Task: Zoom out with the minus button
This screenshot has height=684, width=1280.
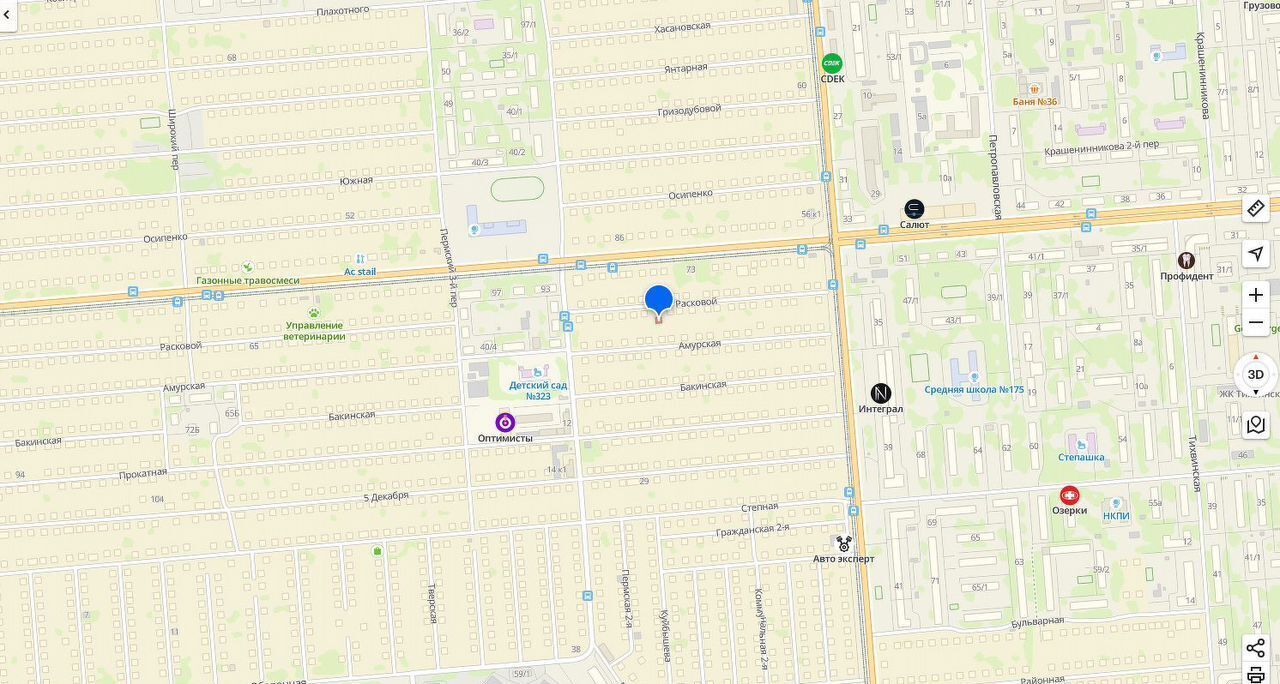Action: (x=1256, y=322)
